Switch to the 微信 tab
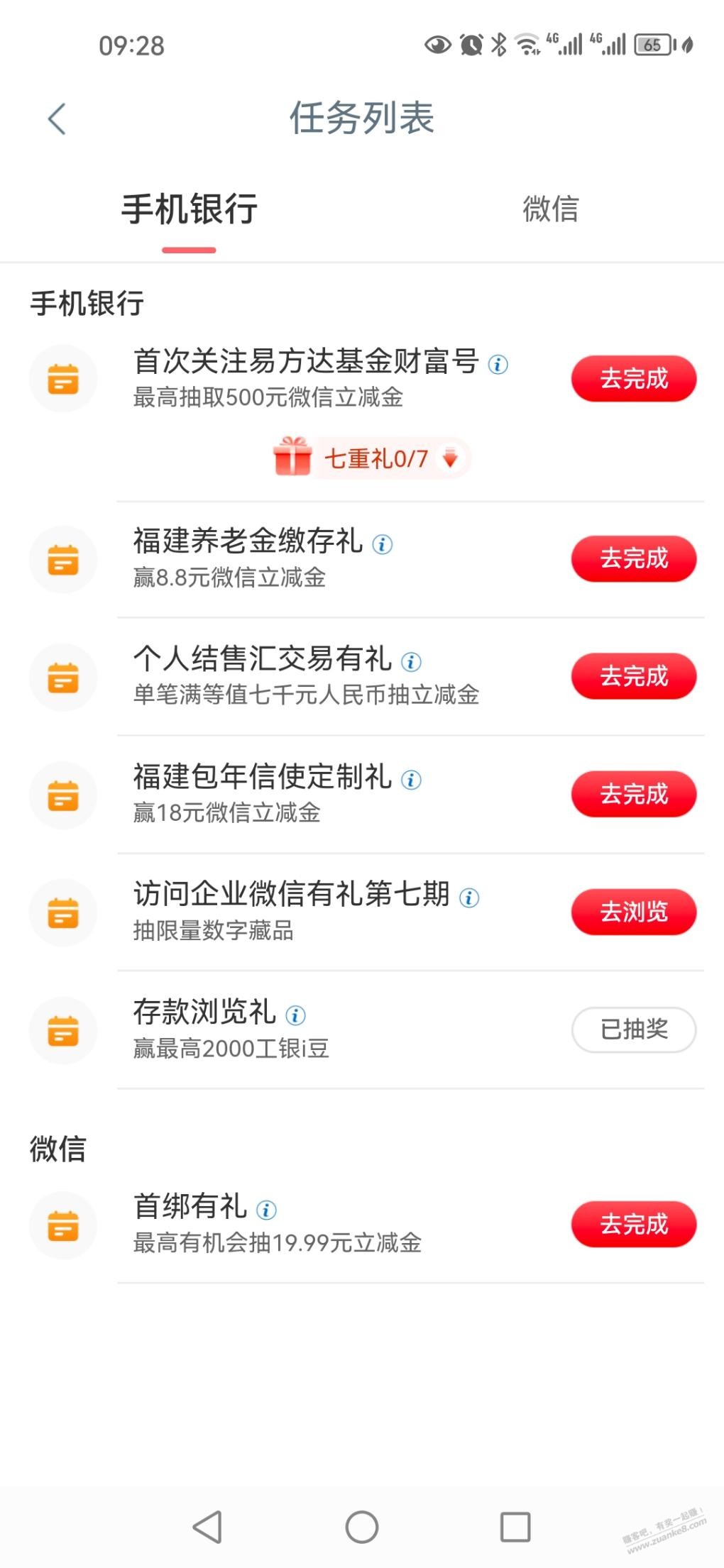This screenshot has height=1568, width=724. point(551,209)
